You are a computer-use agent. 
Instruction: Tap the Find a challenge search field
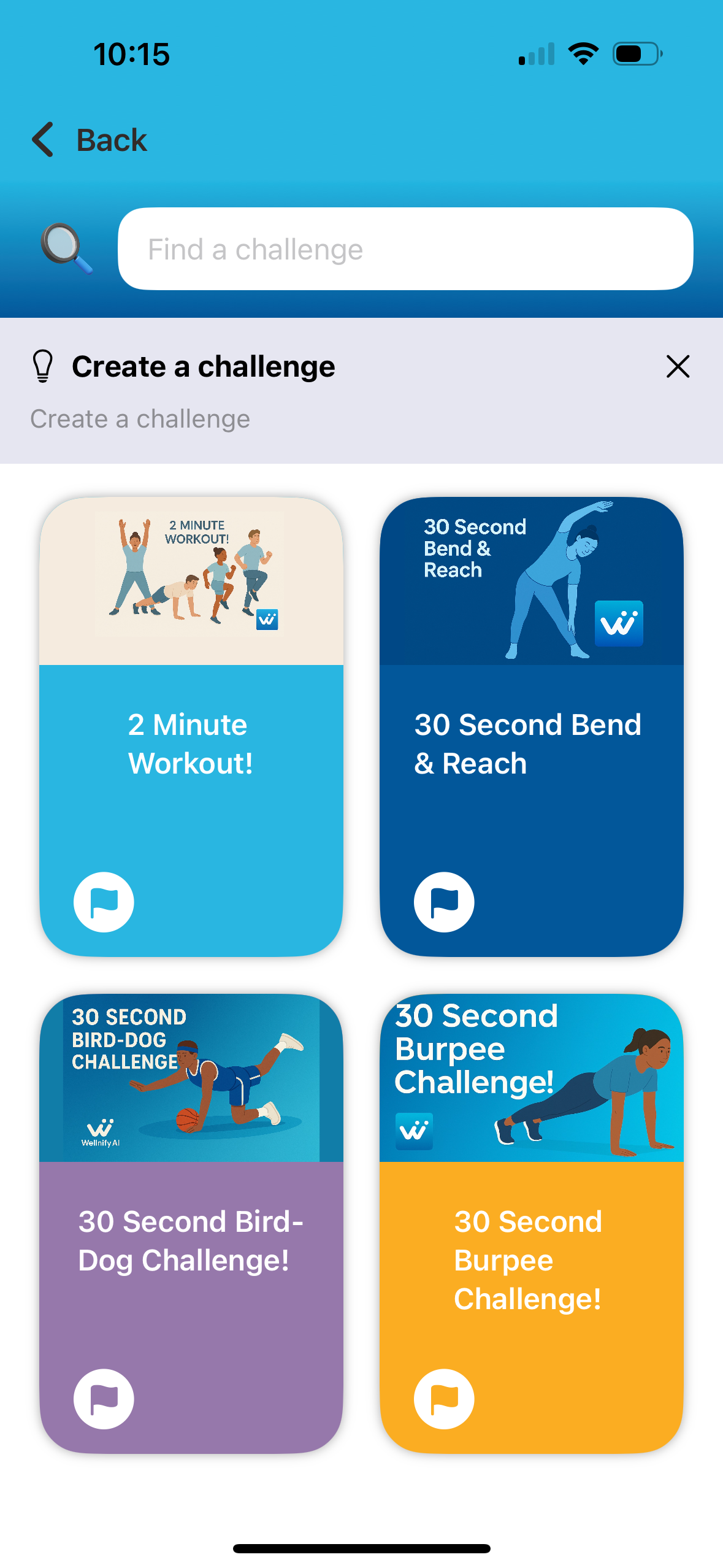405,249
